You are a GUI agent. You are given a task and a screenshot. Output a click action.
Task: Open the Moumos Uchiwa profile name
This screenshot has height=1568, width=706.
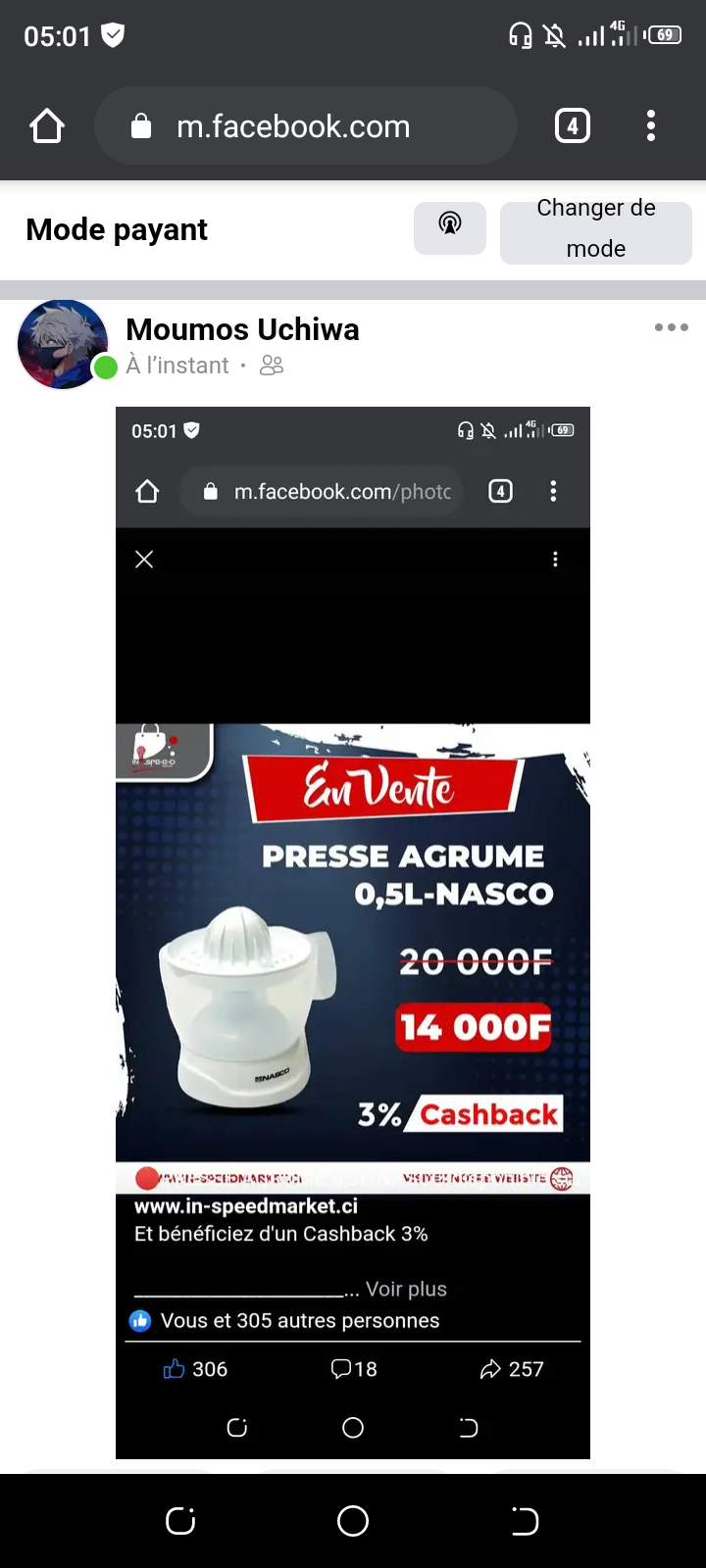coord(242,329)
